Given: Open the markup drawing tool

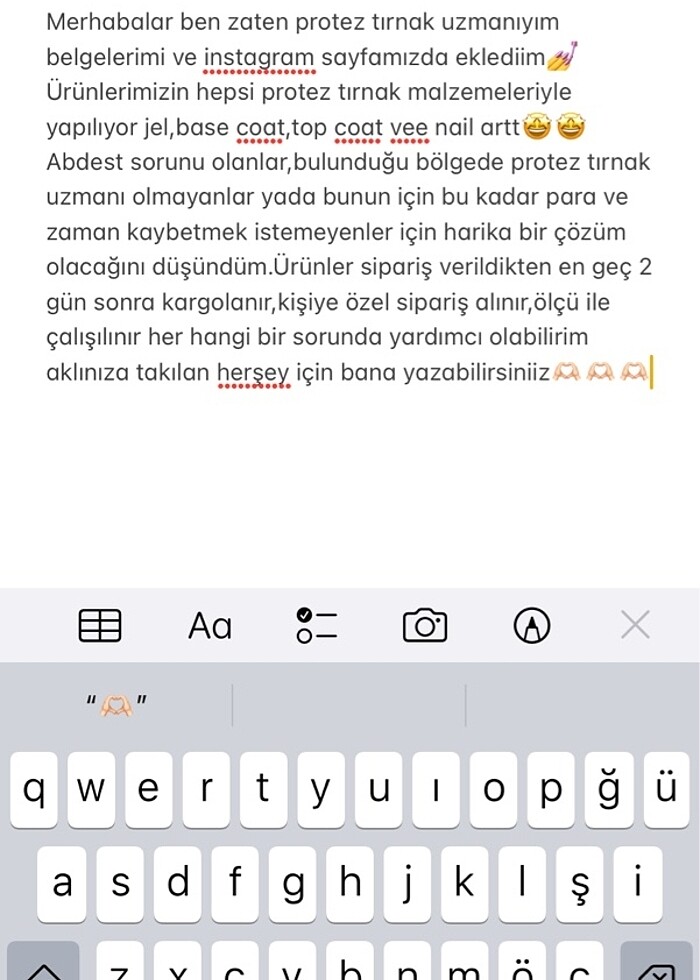Looking at the screenshot, I should pos(532,626).
